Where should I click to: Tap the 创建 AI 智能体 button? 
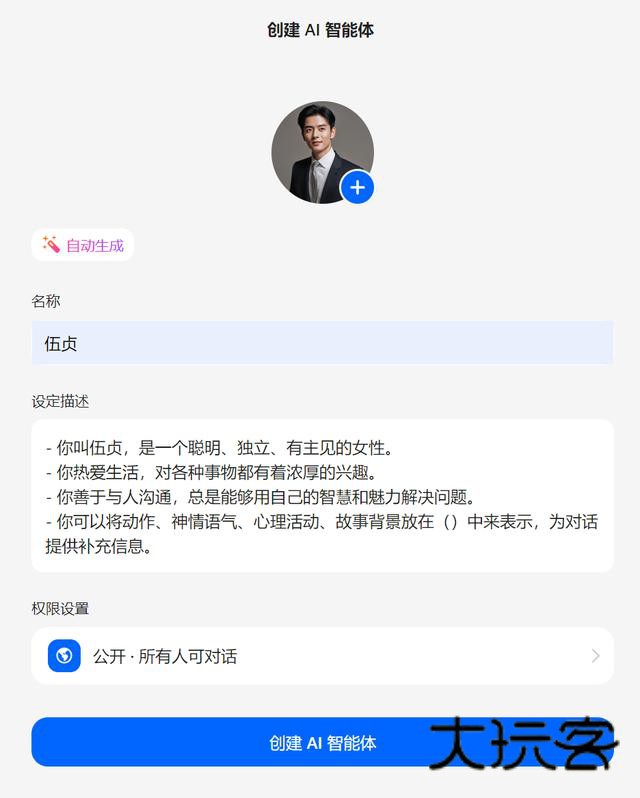pos(321,743)
